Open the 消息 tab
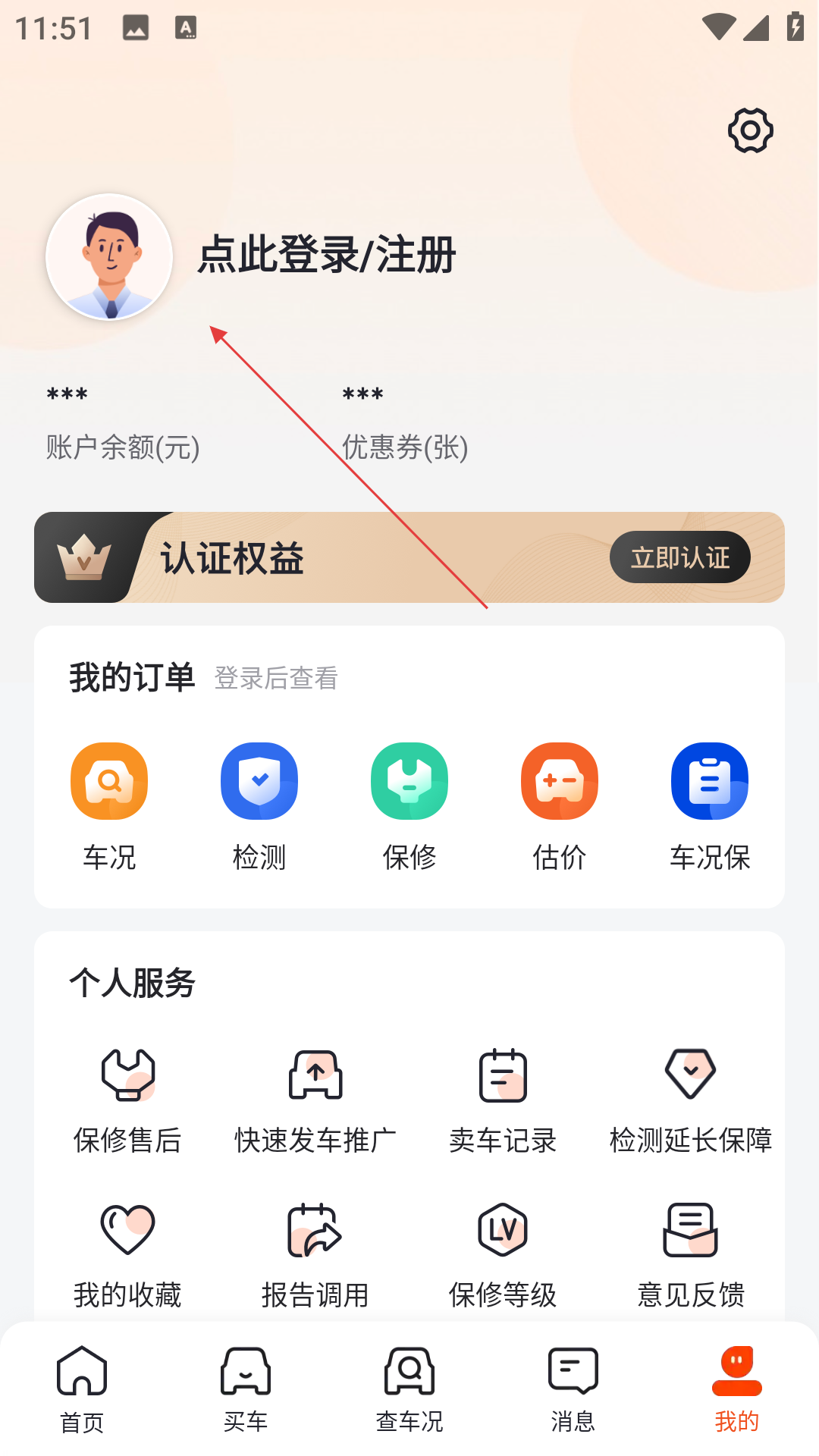The width and height of the screenshot is (819, 1456). [573, 1389]
